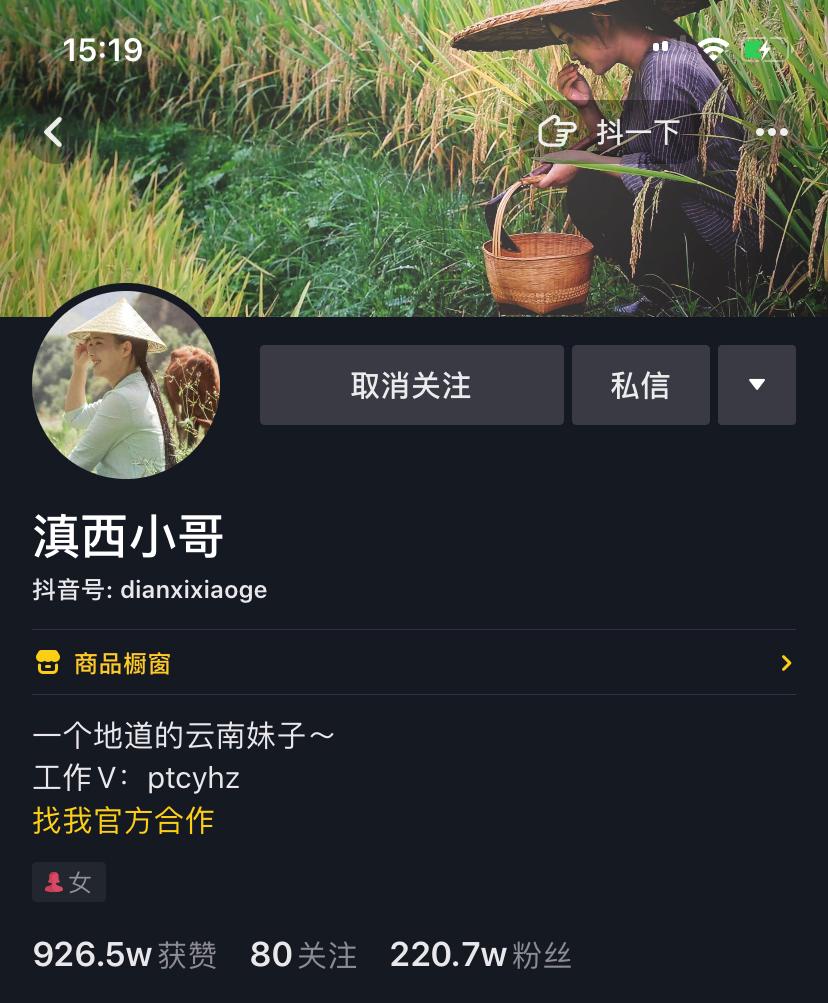Expand more profile actions with the down arrow

(x=757, y=385)
